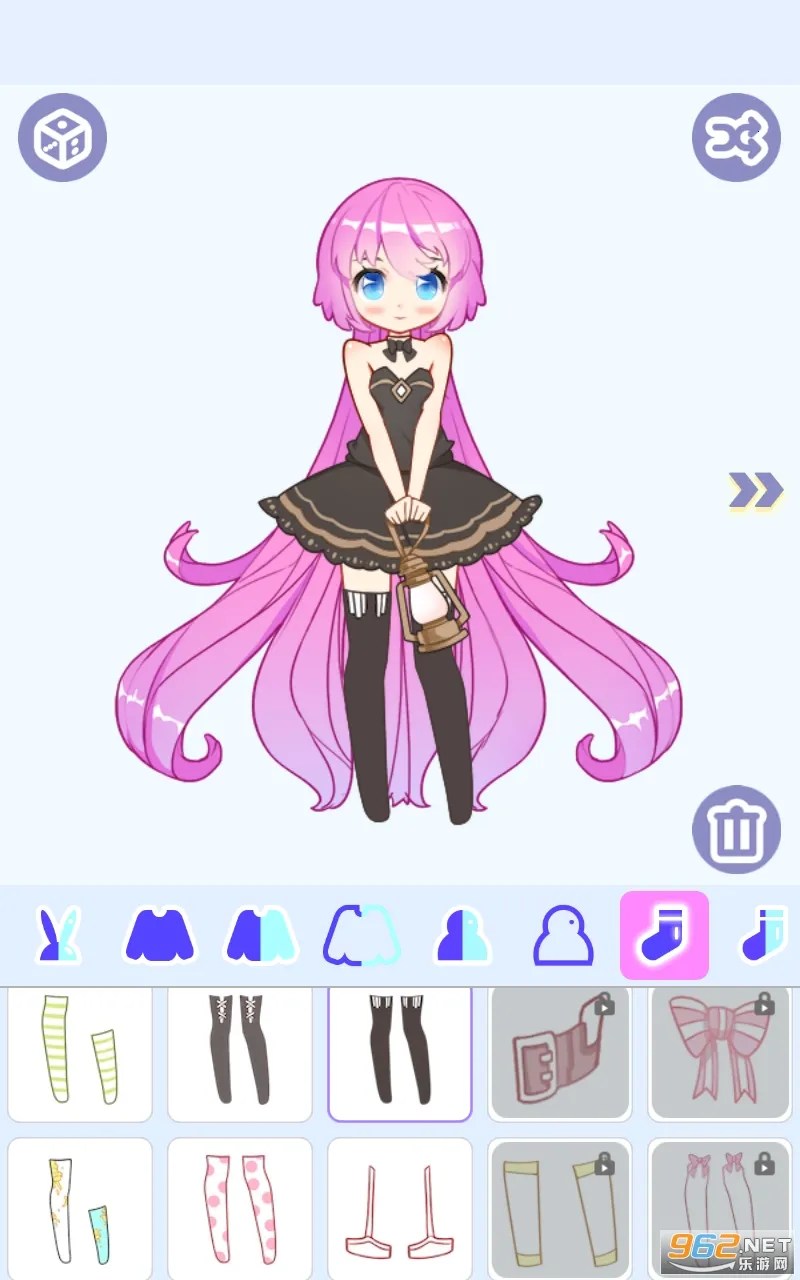Screen dimensions: 800x1280
Task: Select the outlined skirt category tab
Action: click(362, 935)
